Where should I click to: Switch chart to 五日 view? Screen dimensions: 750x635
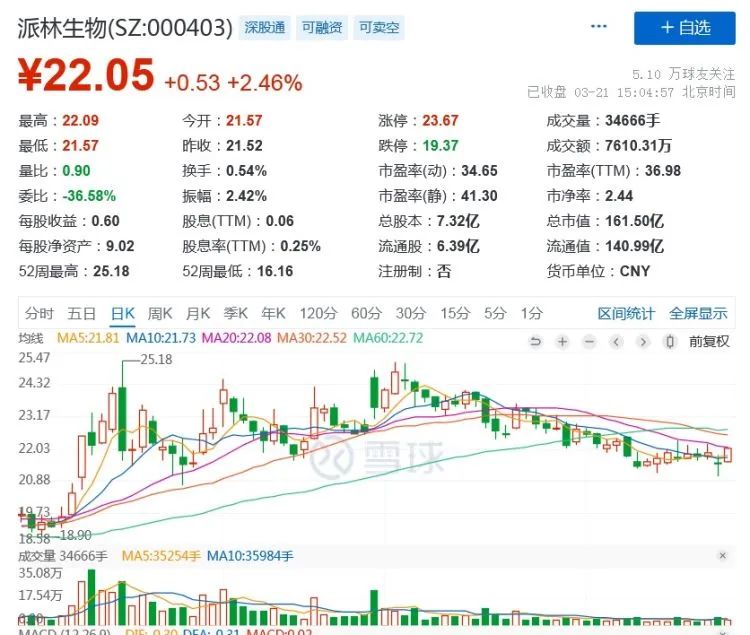[82, 313]
